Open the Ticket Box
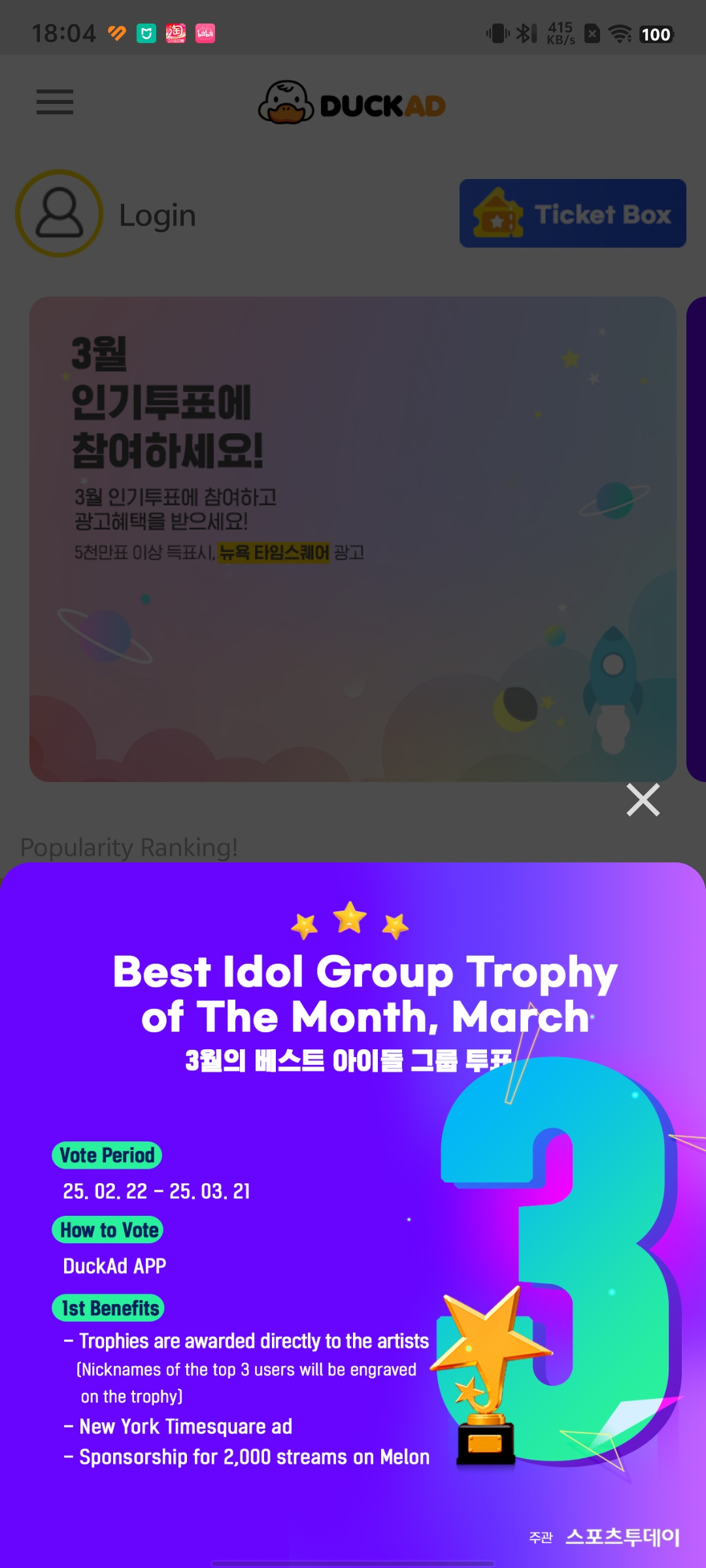Viewport: 706px width, 1568px height. (x=573, y=214)
